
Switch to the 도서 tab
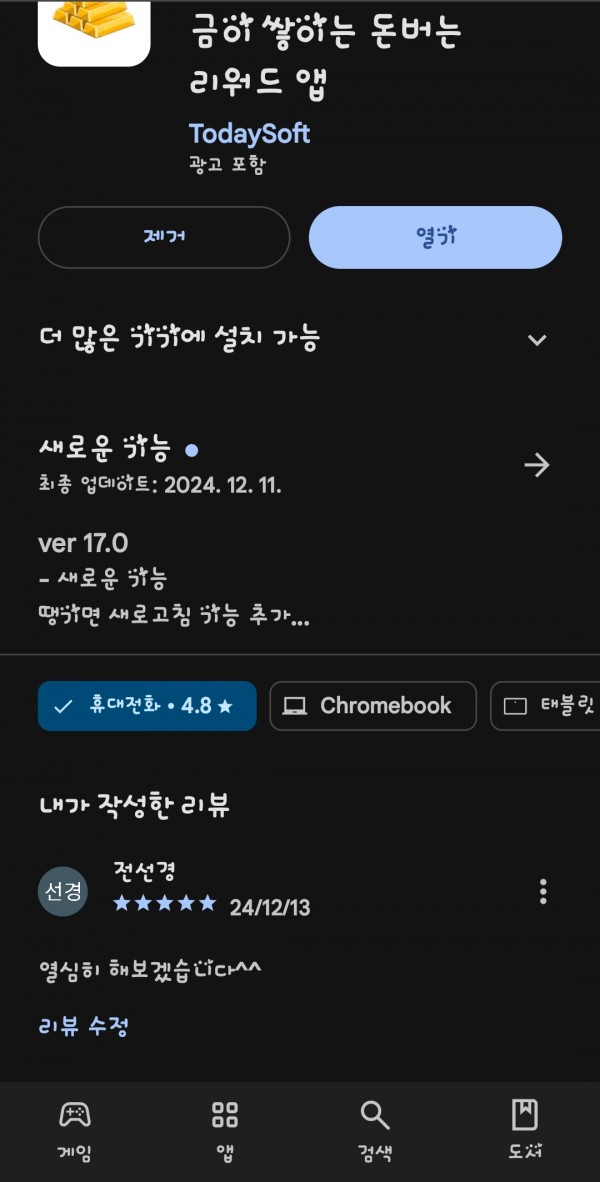click(525, 1130)
